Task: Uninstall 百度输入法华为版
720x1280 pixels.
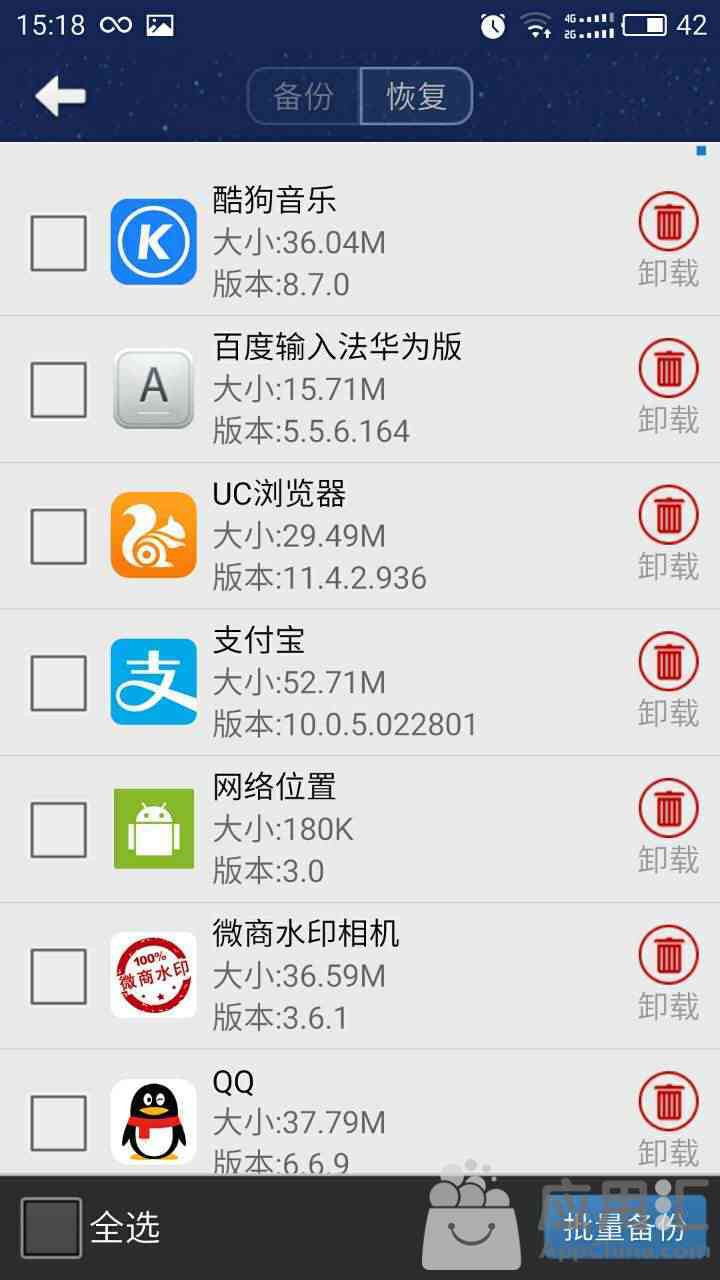Action: click(668, 369)
